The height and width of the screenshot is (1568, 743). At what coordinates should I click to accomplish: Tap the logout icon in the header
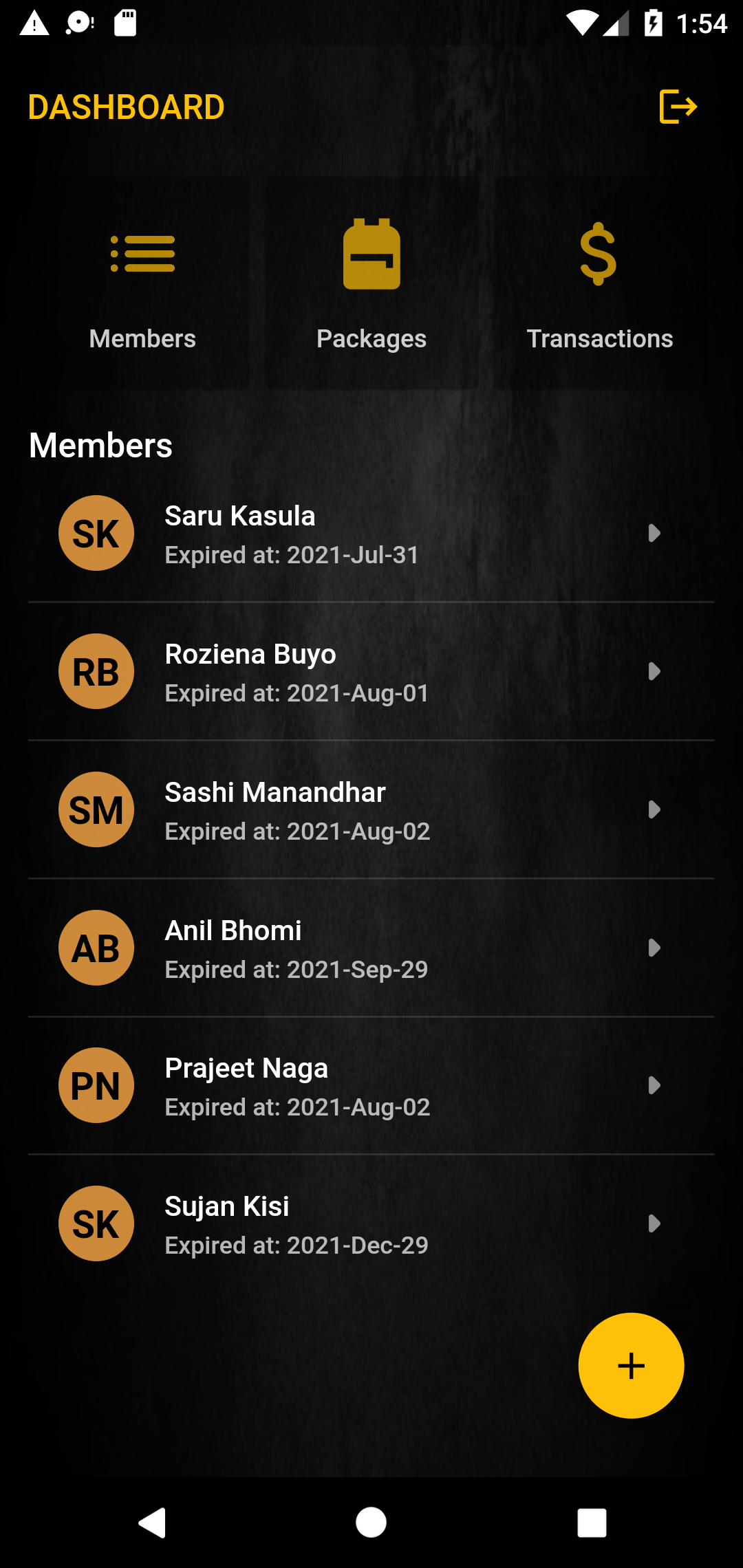(678, 107)
